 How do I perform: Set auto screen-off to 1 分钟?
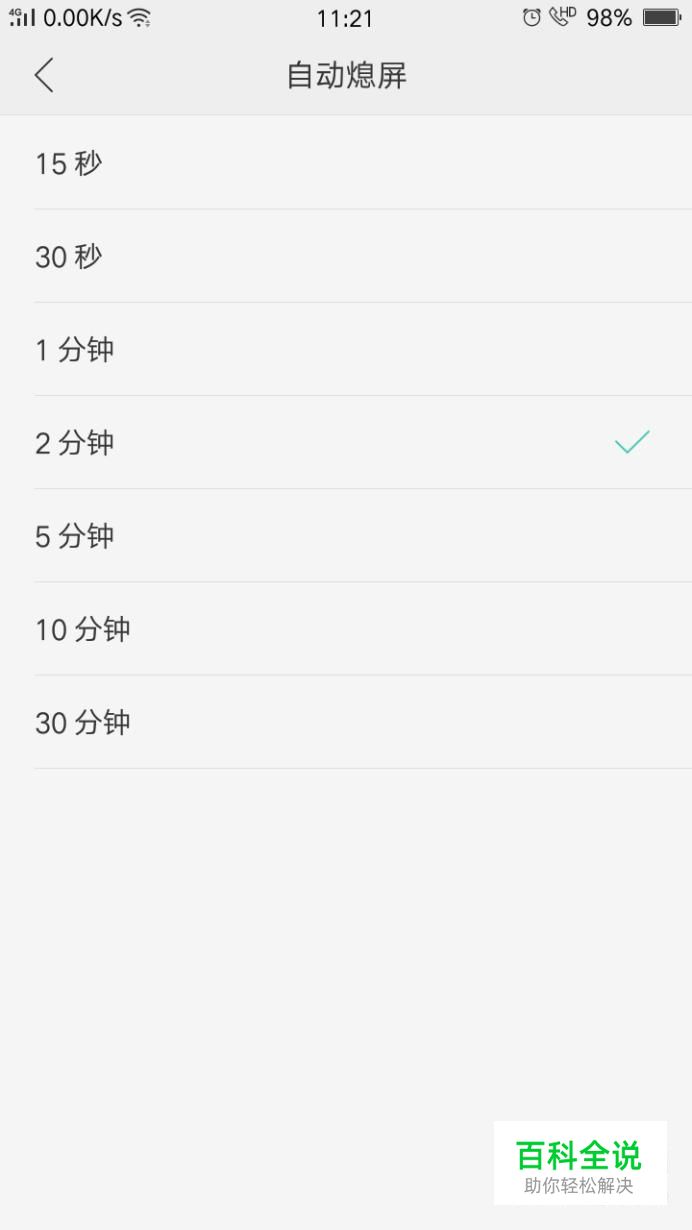(346, 349)
